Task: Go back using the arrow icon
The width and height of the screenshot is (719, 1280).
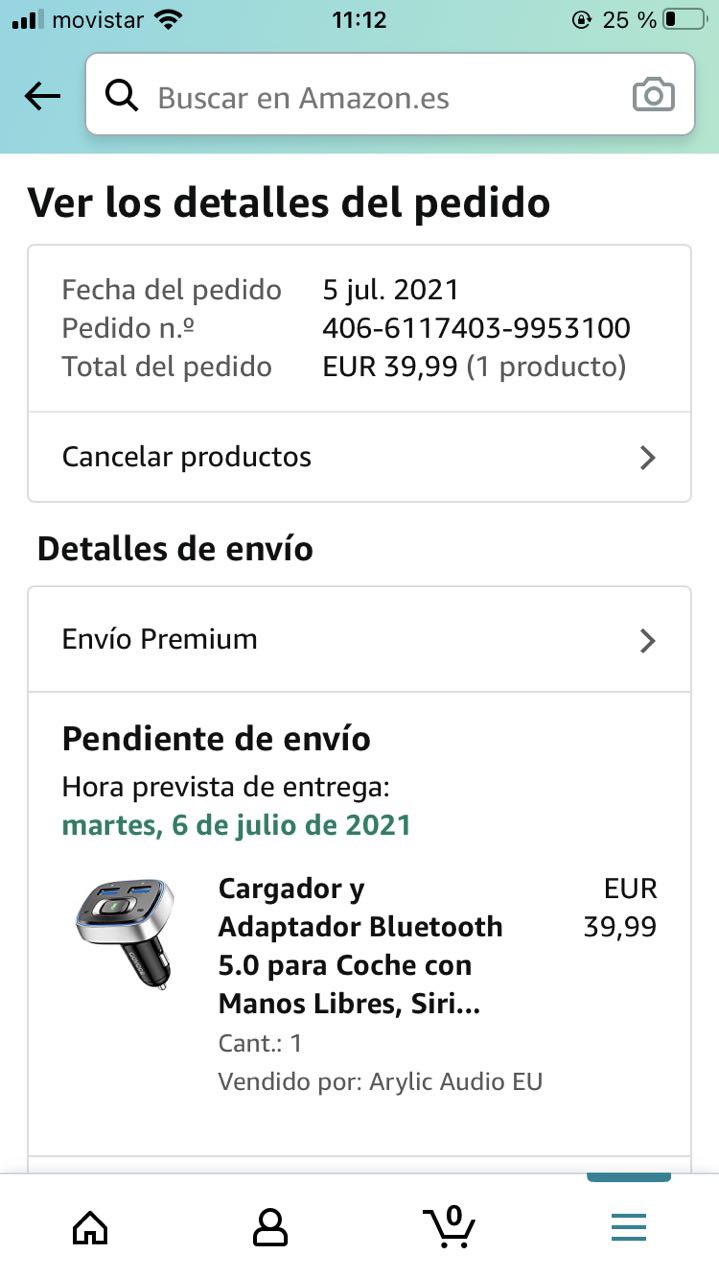Action: pyautogui.click(x=42, y=96)
